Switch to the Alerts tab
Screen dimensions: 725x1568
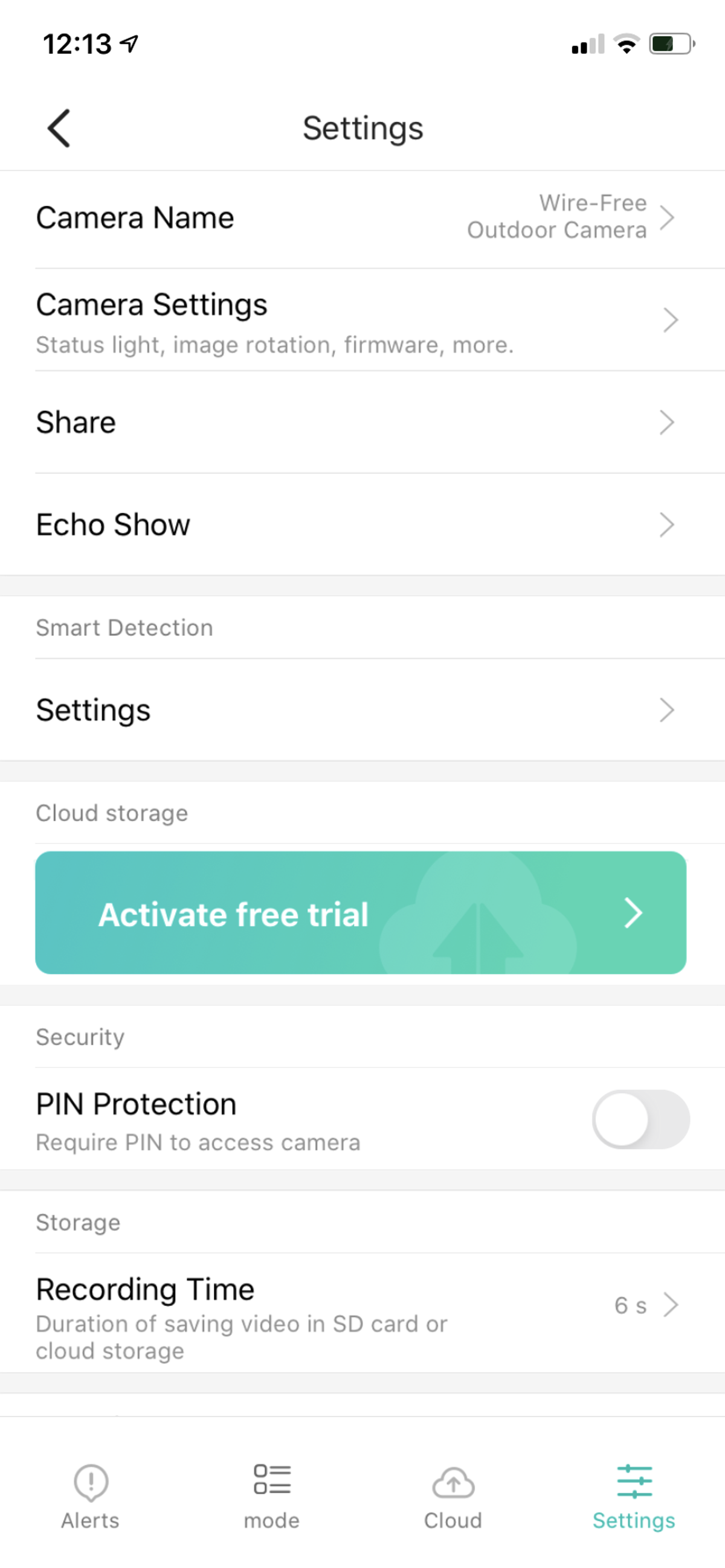pyautogui.click(x=90, y=1497)
